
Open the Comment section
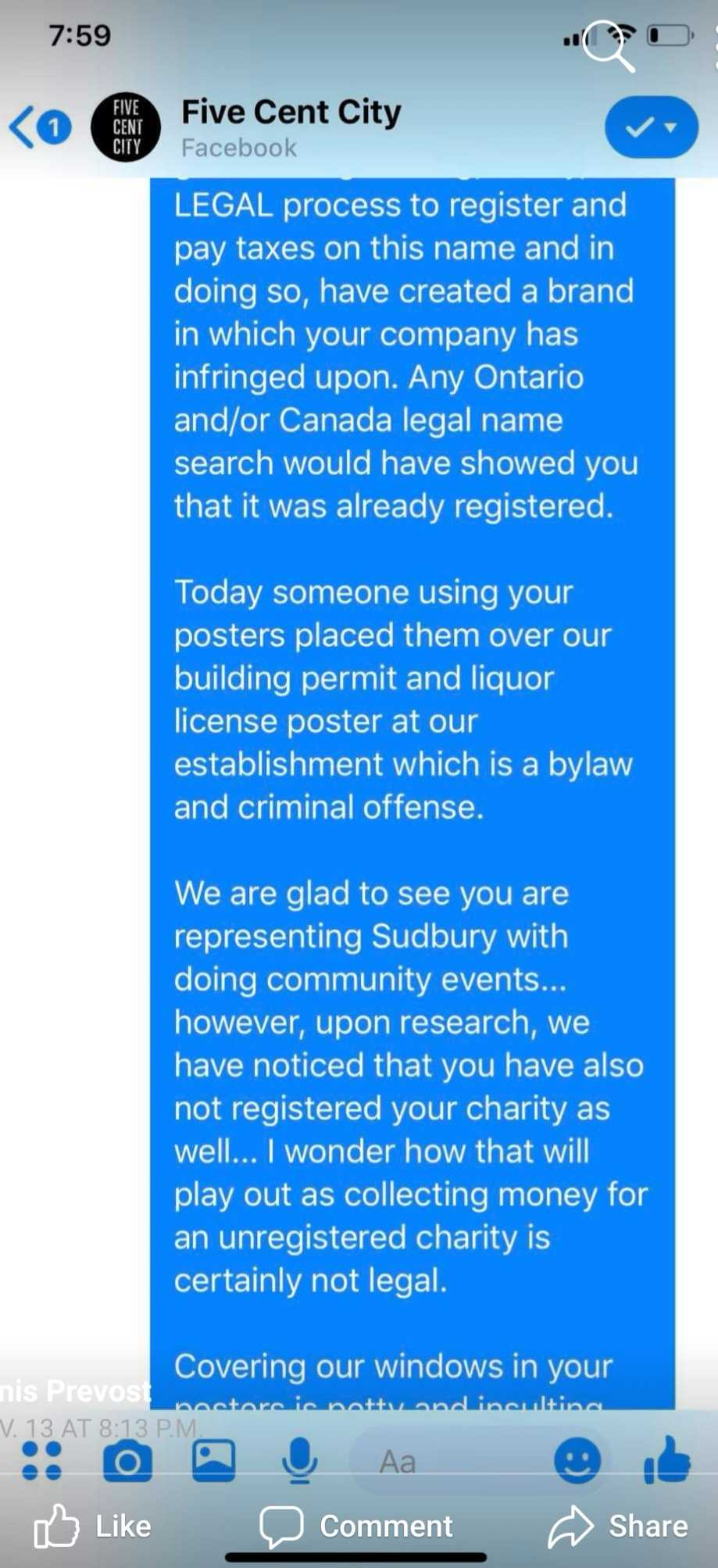(356, 1526)
